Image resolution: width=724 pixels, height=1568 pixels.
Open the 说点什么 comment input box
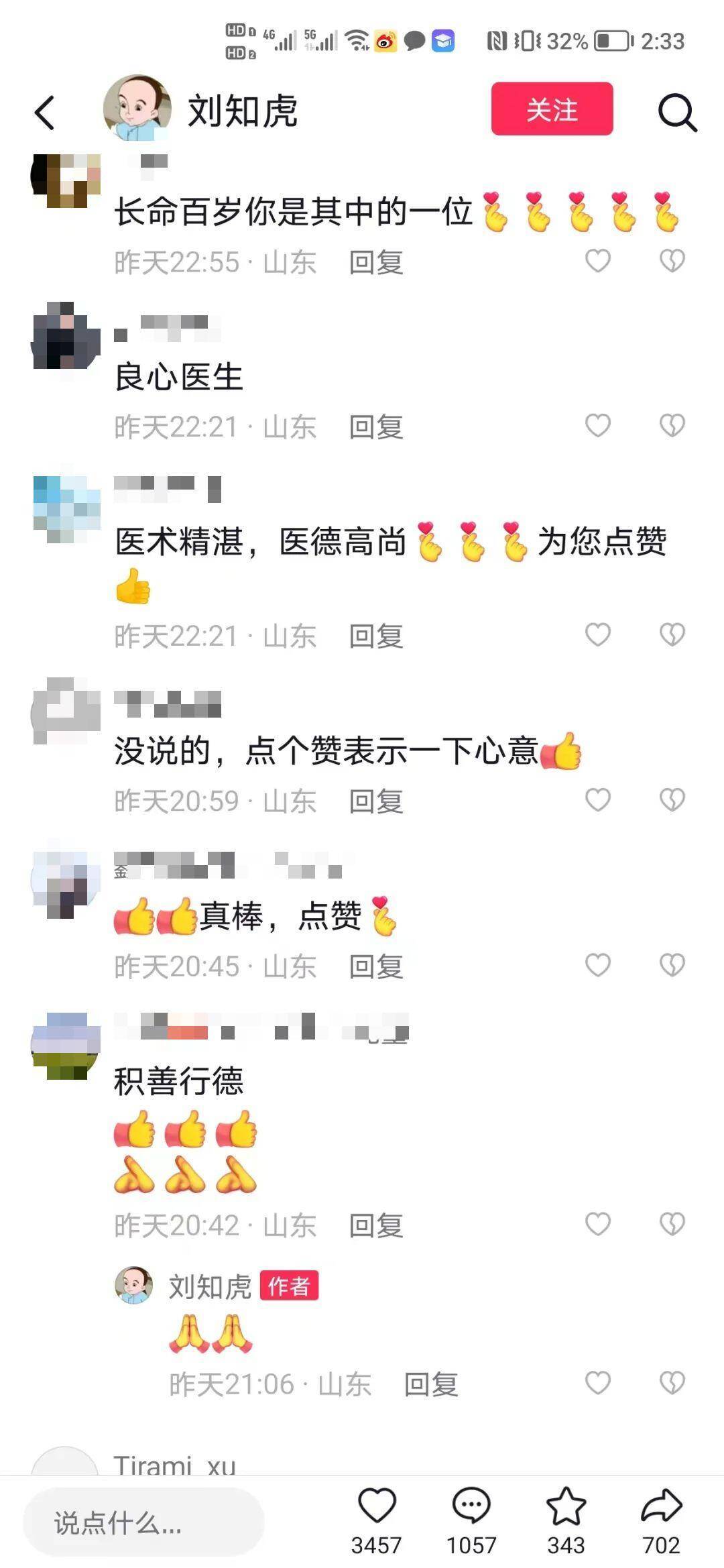[143, 1523]
